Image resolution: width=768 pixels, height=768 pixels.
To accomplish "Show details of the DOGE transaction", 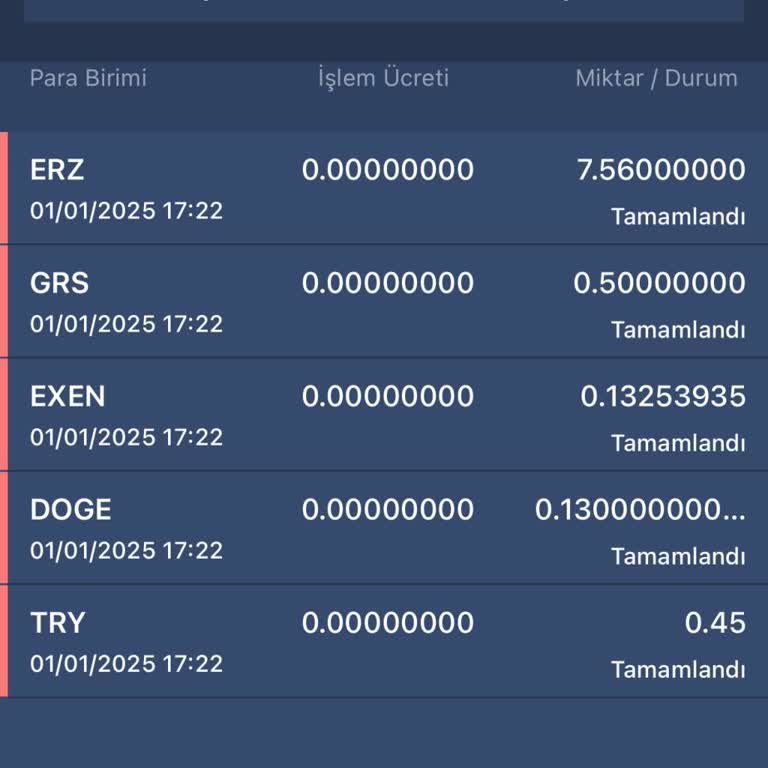I will point(384,527).
